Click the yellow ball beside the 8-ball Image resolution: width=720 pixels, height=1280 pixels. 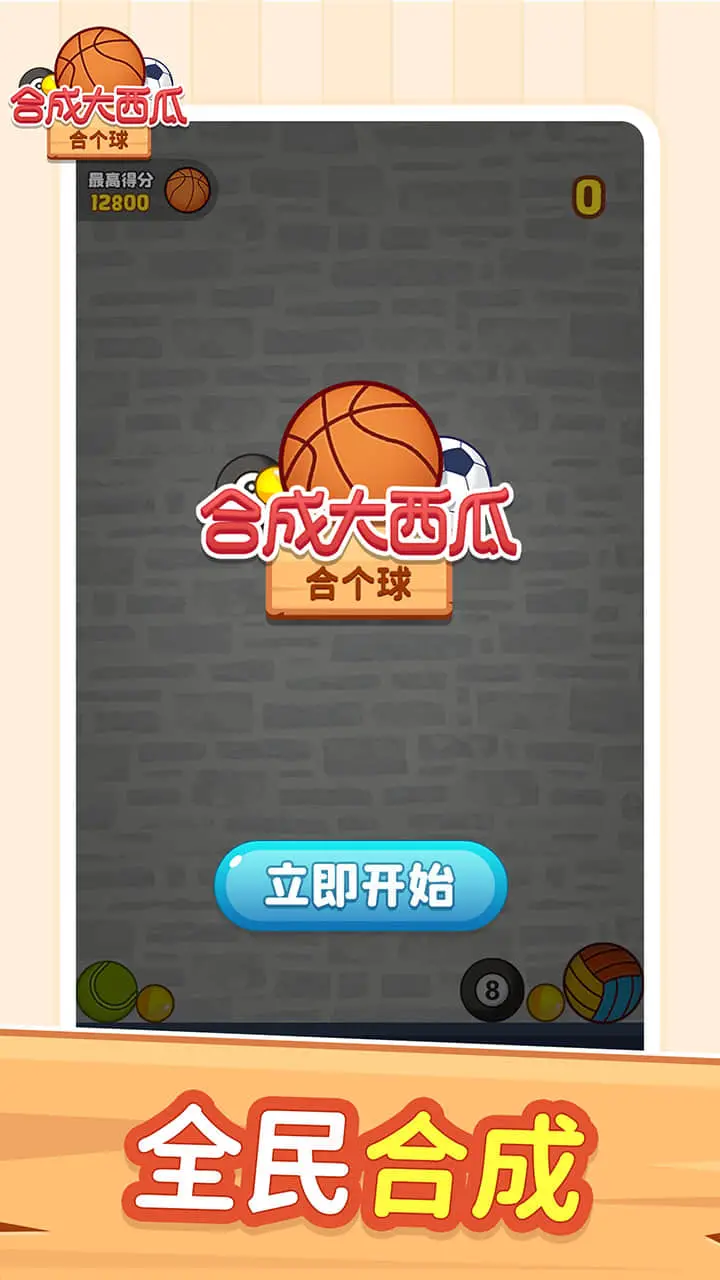coord(545,1003)
